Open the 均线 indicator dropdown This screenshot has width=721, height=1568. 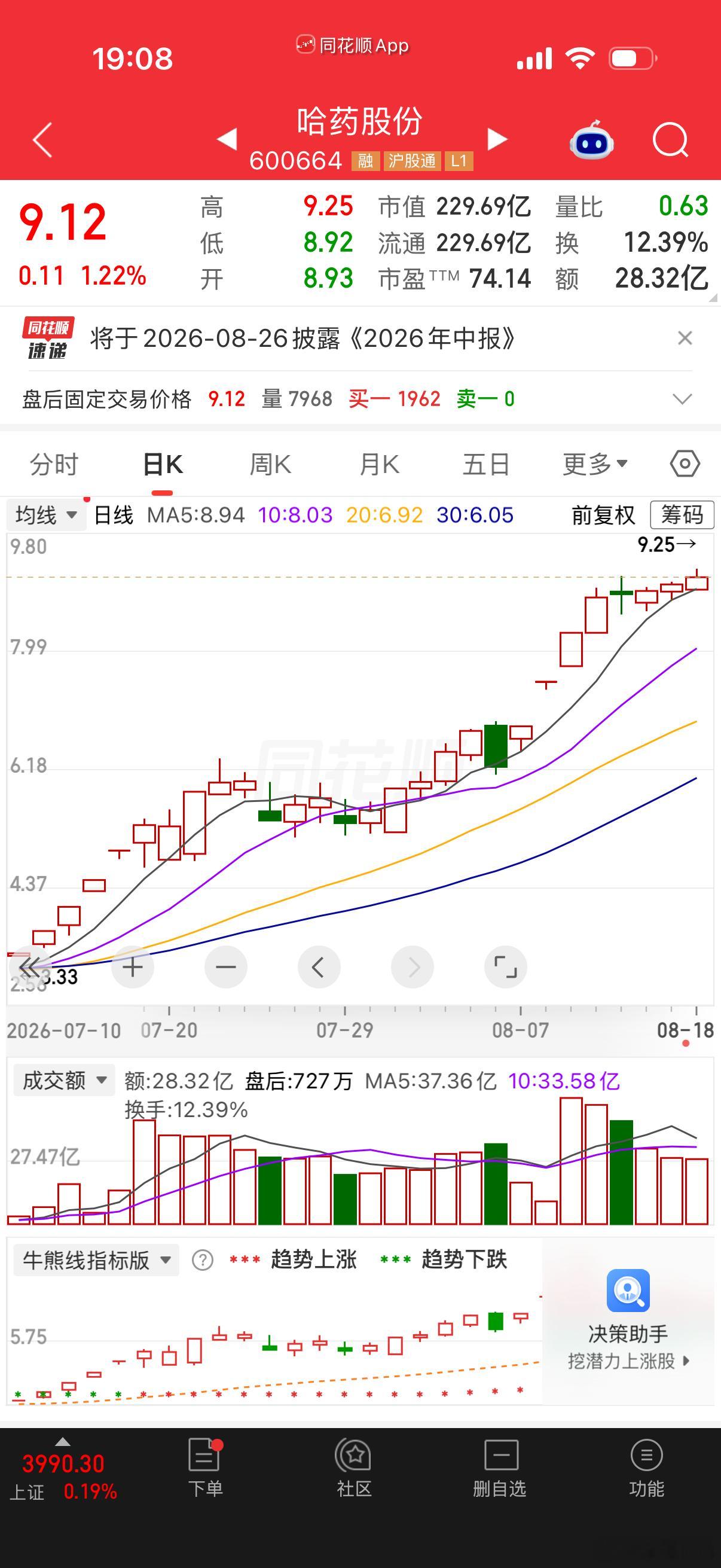pyautogui.click(x=46, y=515)
